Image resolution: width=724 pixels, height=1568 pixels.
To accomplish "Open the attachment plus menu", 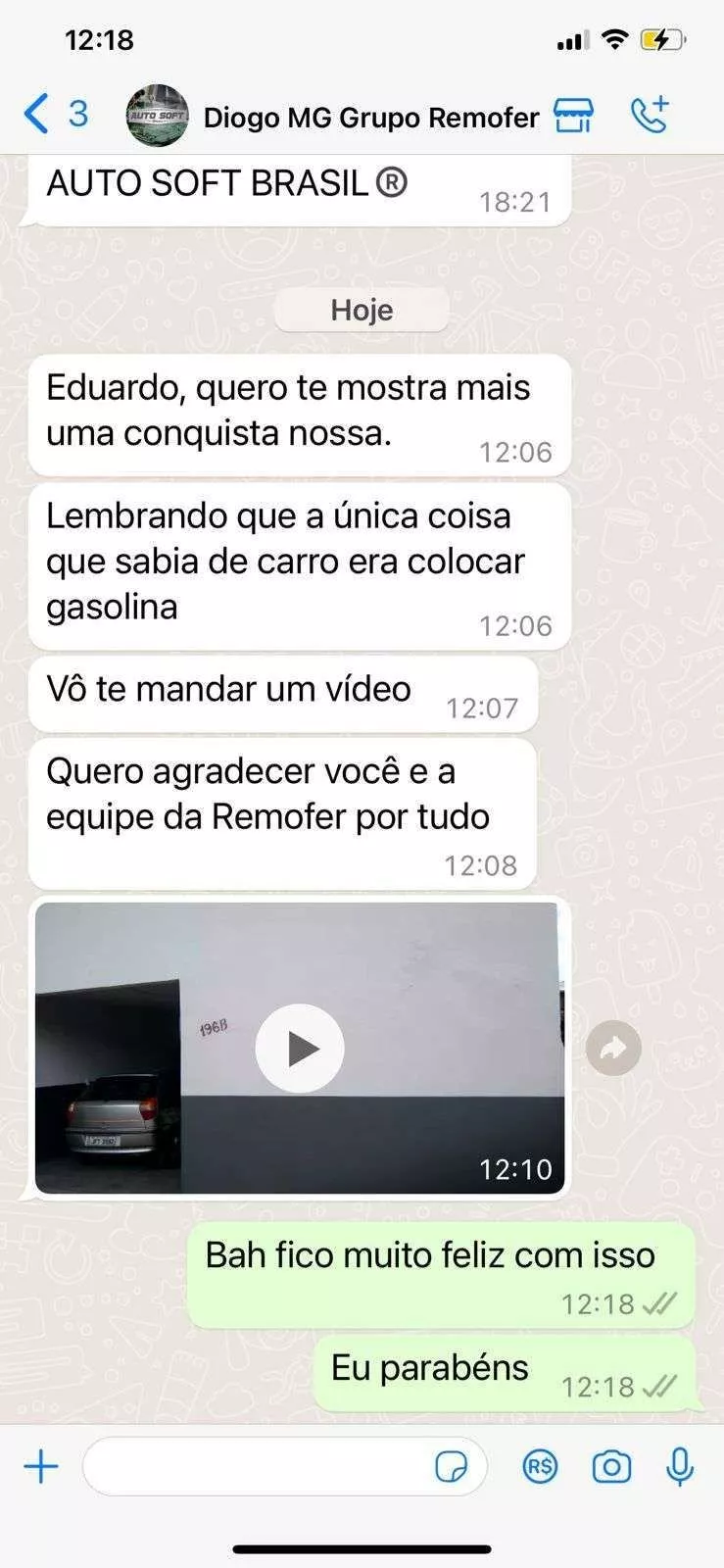I will coord(41,1467).
